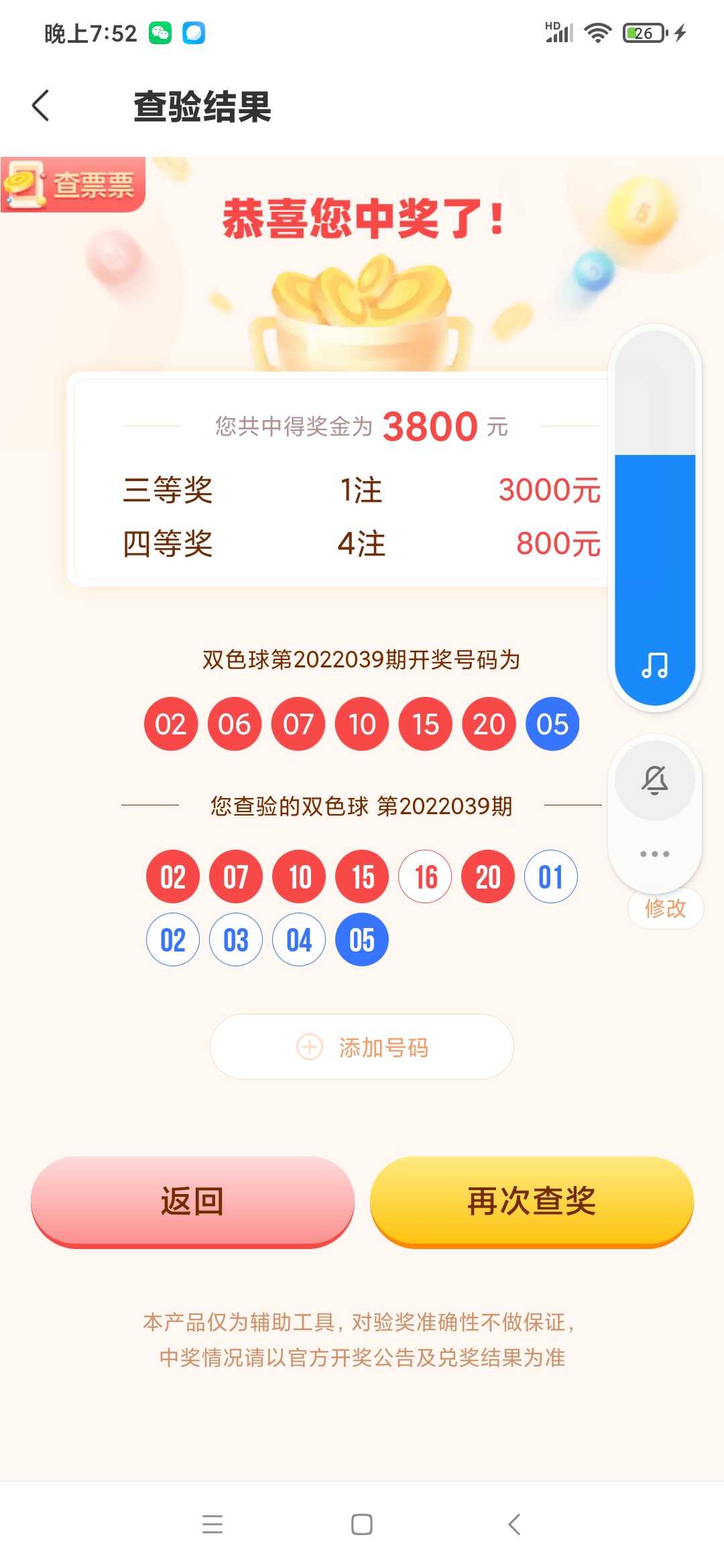Open recent apps from the navigation bar
724x1568 pixels.
(x=213, y=1524)
